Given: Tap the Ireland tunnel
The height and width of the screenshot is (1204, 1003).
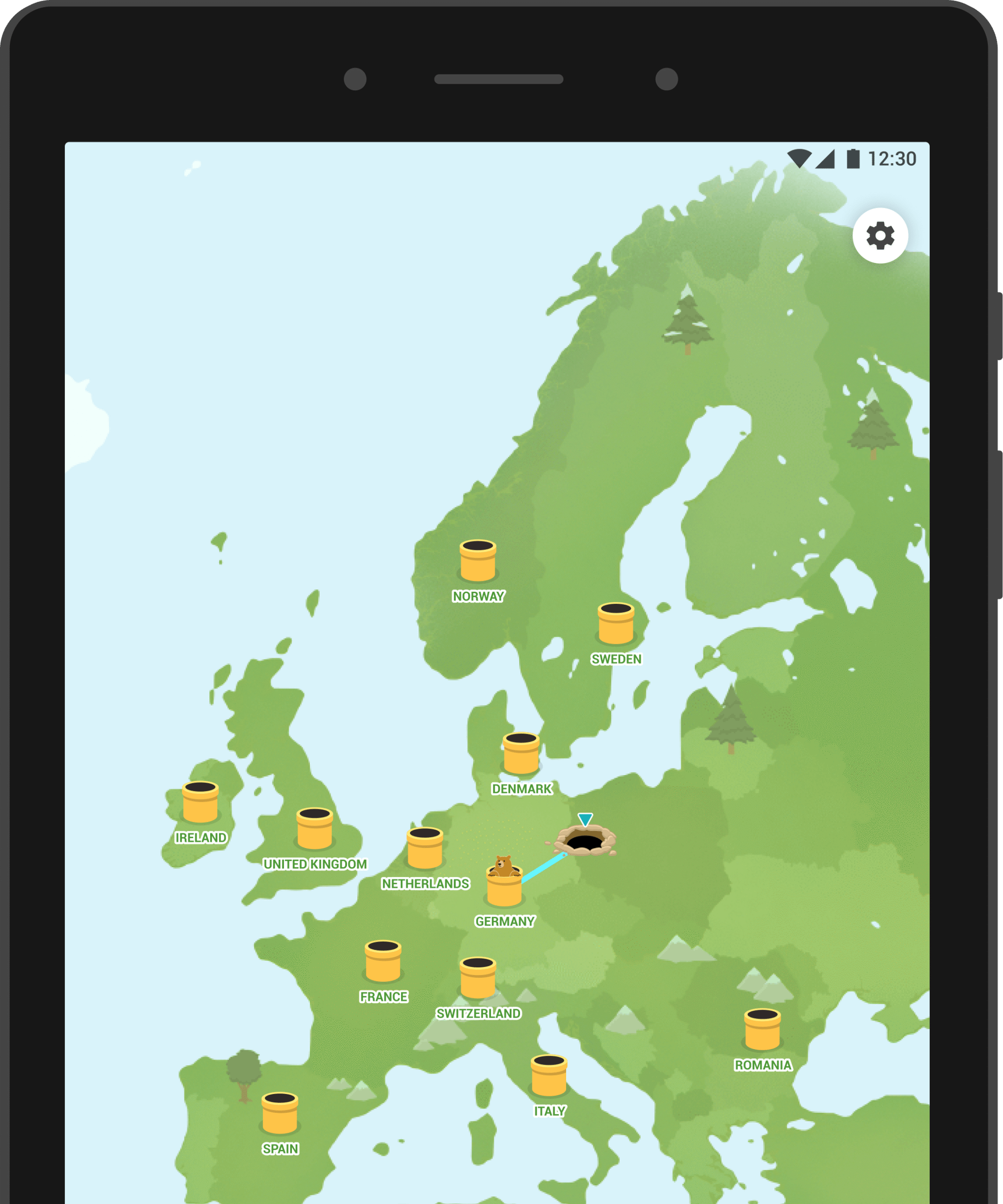Looking at the screenshot, I should (x=200, y=803).
